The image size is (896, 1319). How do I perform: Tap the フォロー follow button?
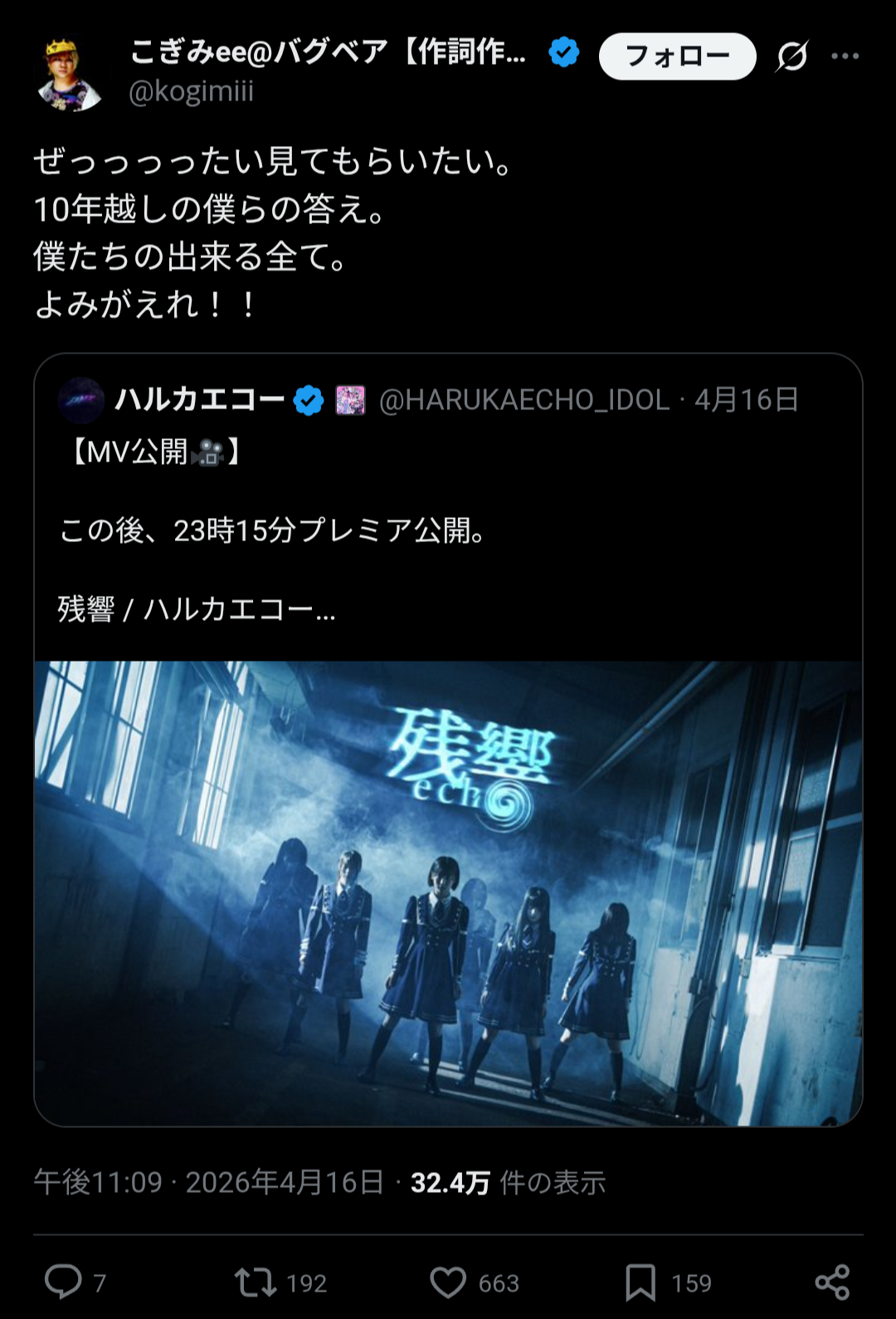pos(677,56)
